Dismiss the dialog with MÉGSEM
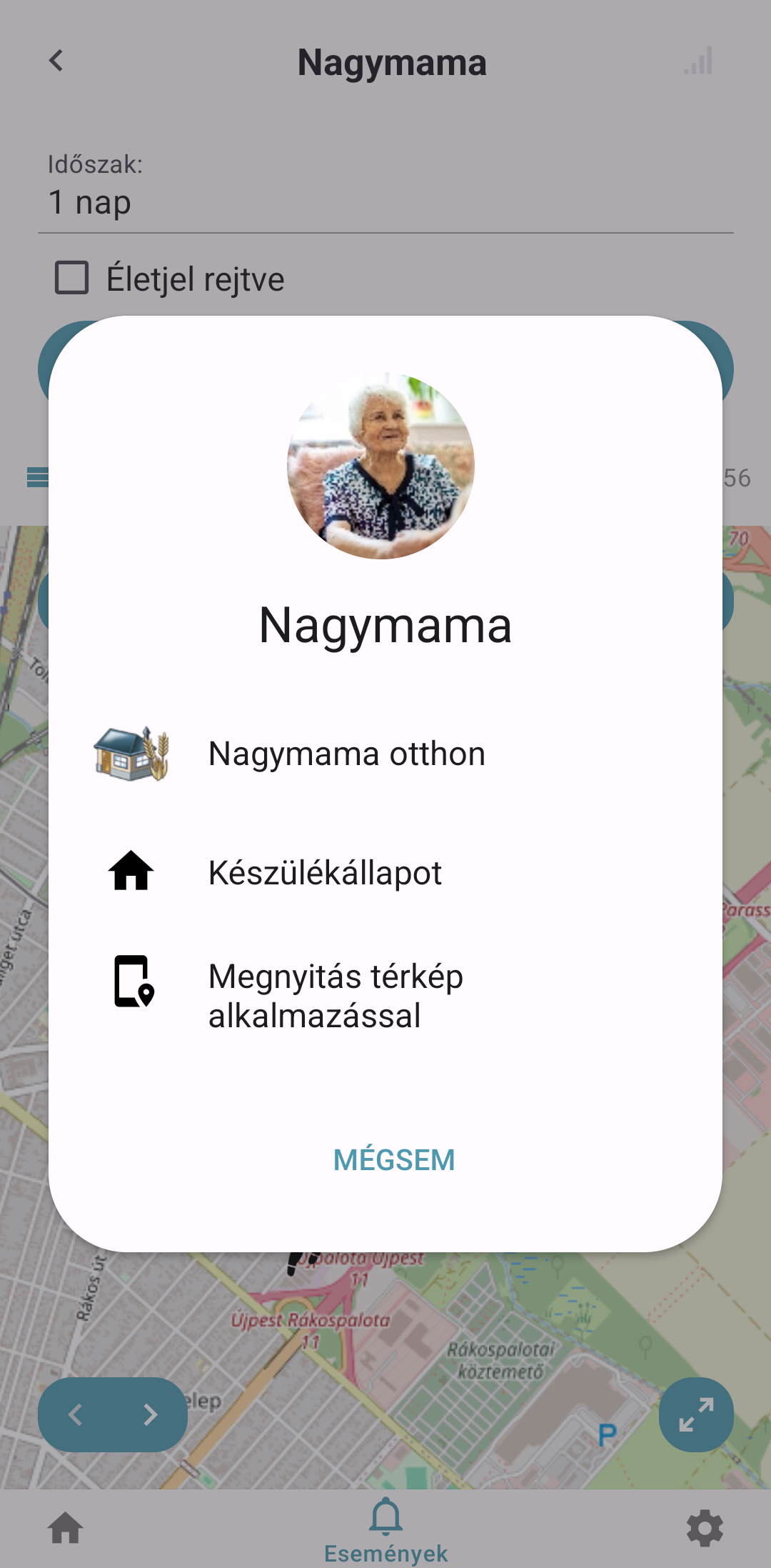This screenshot has width=771, height=1568. pos(394,1160)
